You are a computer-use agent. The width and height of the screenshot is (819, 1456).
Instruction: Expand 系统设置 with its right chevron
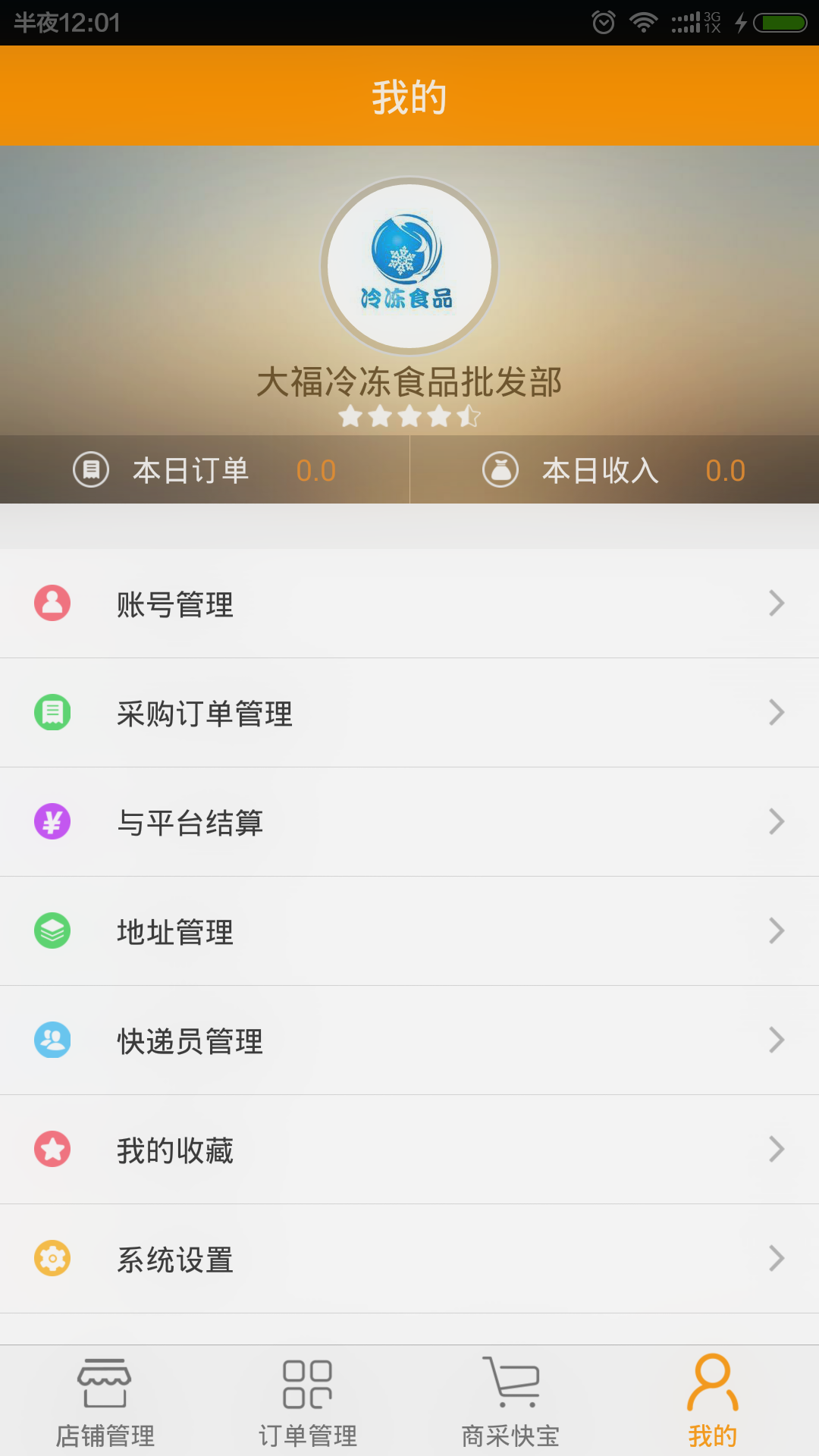tap(777, 1259)
